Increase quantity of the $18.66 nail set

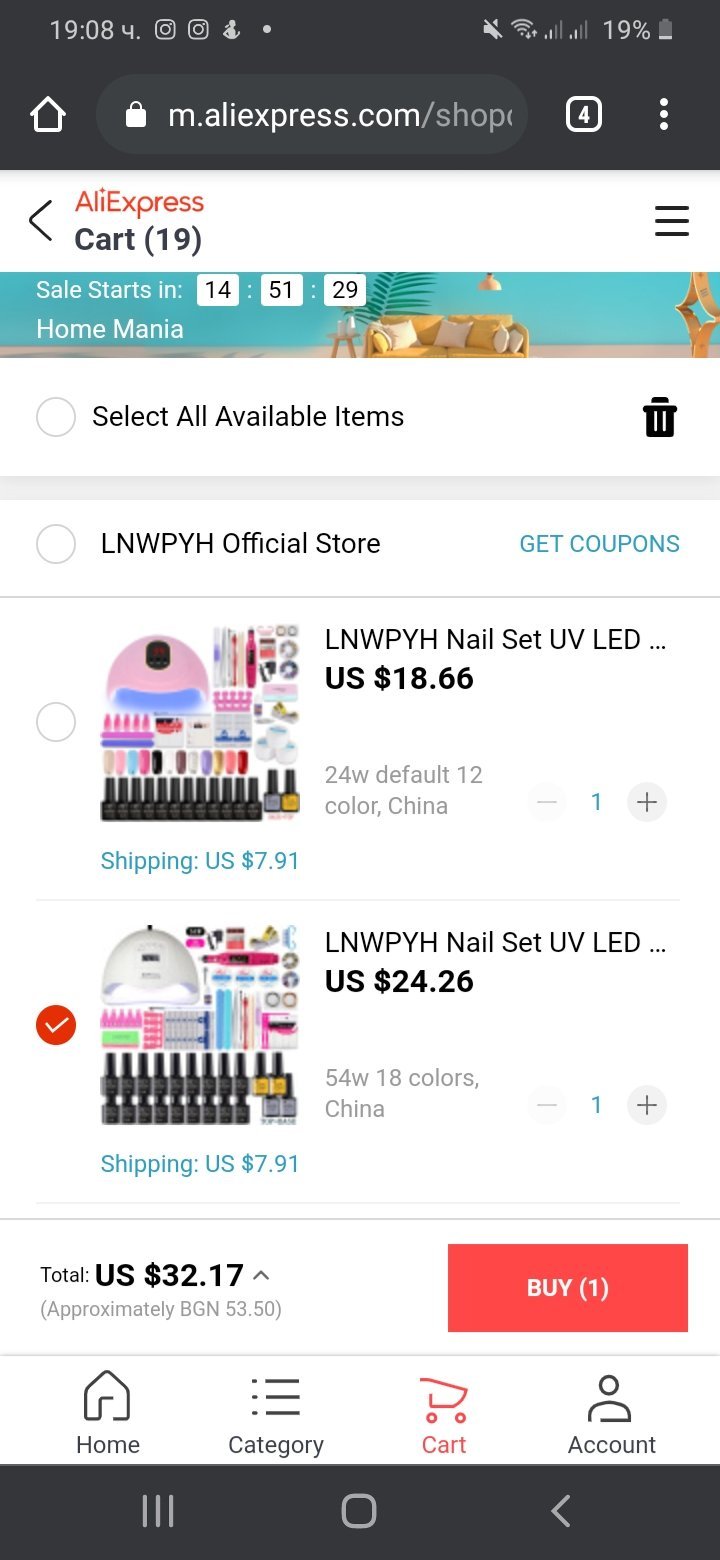(646, 802)
